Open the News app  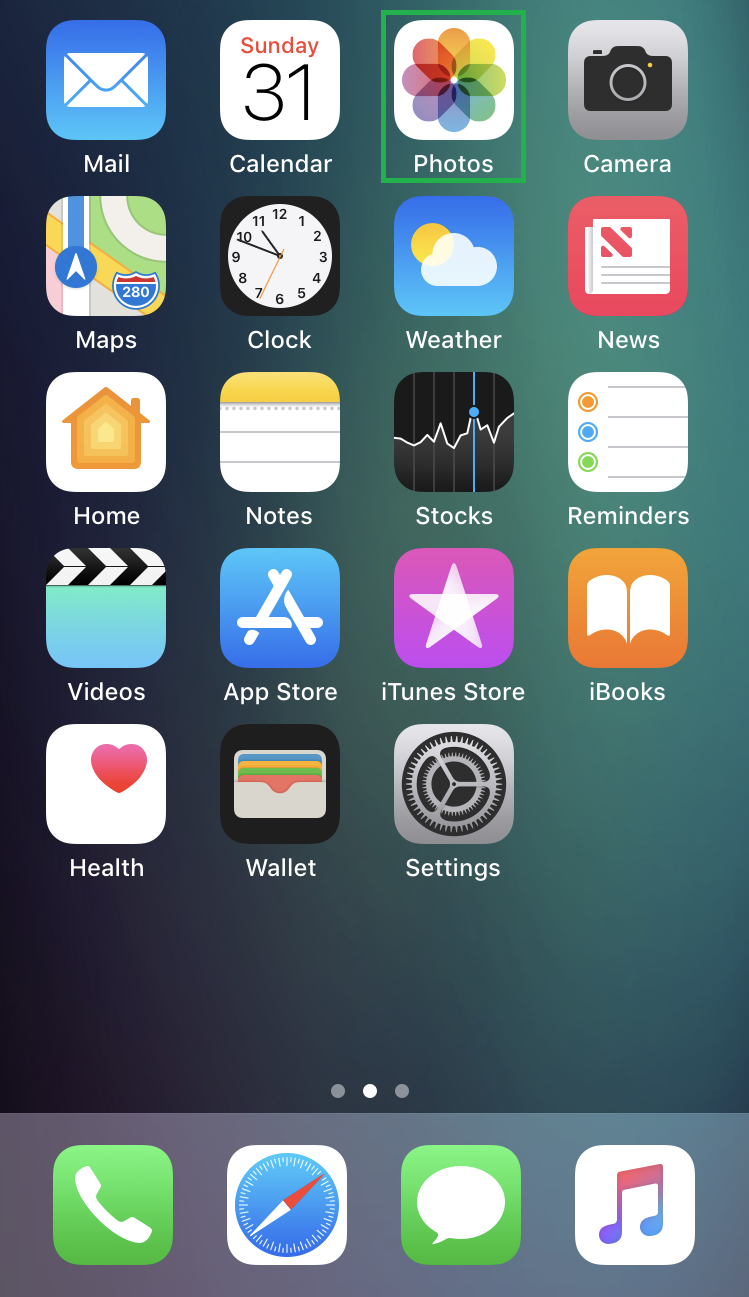pyautogui.click(x=627, y=256)
